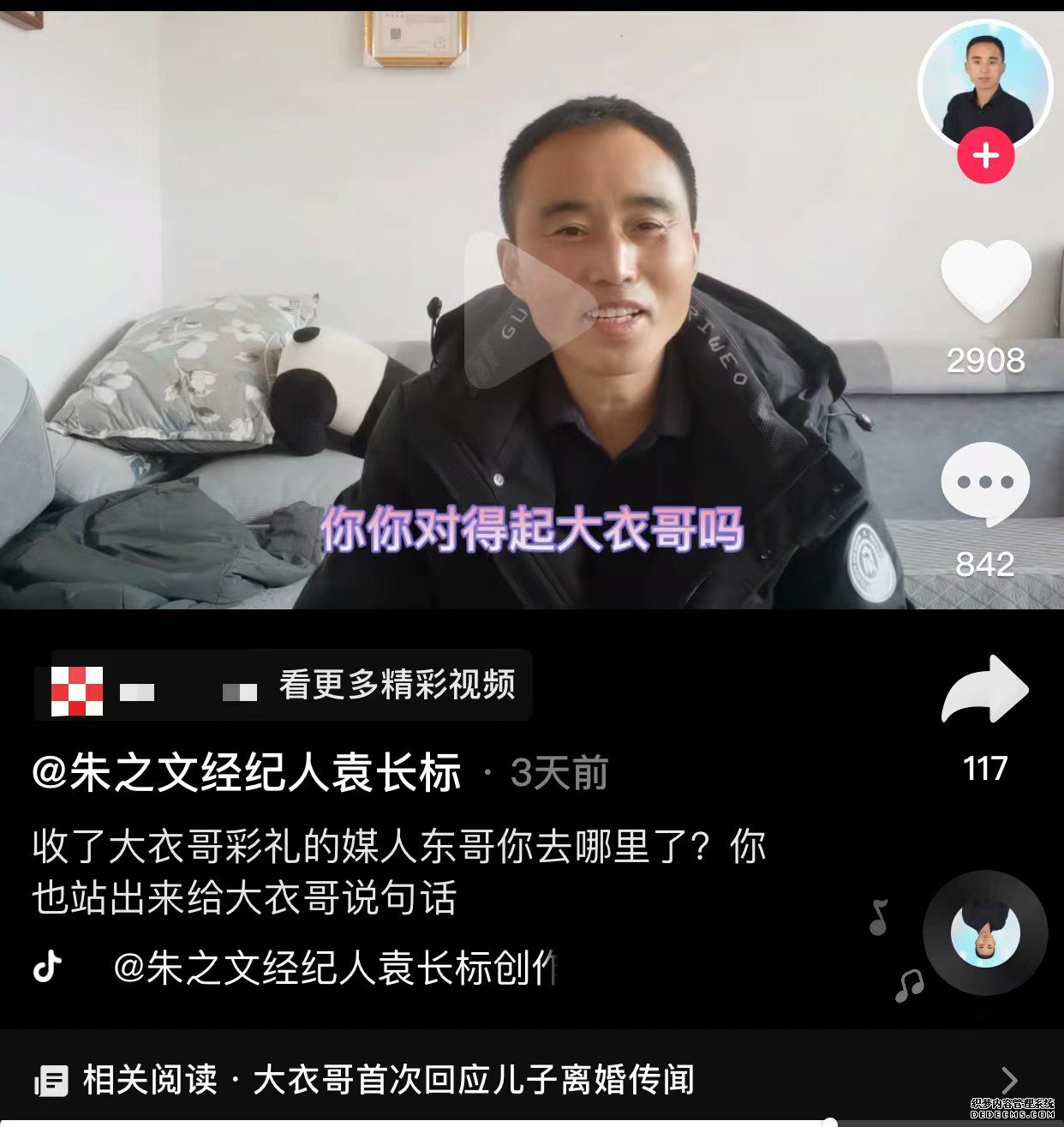Open related reading 大衣哥首次回应儿子离婚传闻

473,1080
